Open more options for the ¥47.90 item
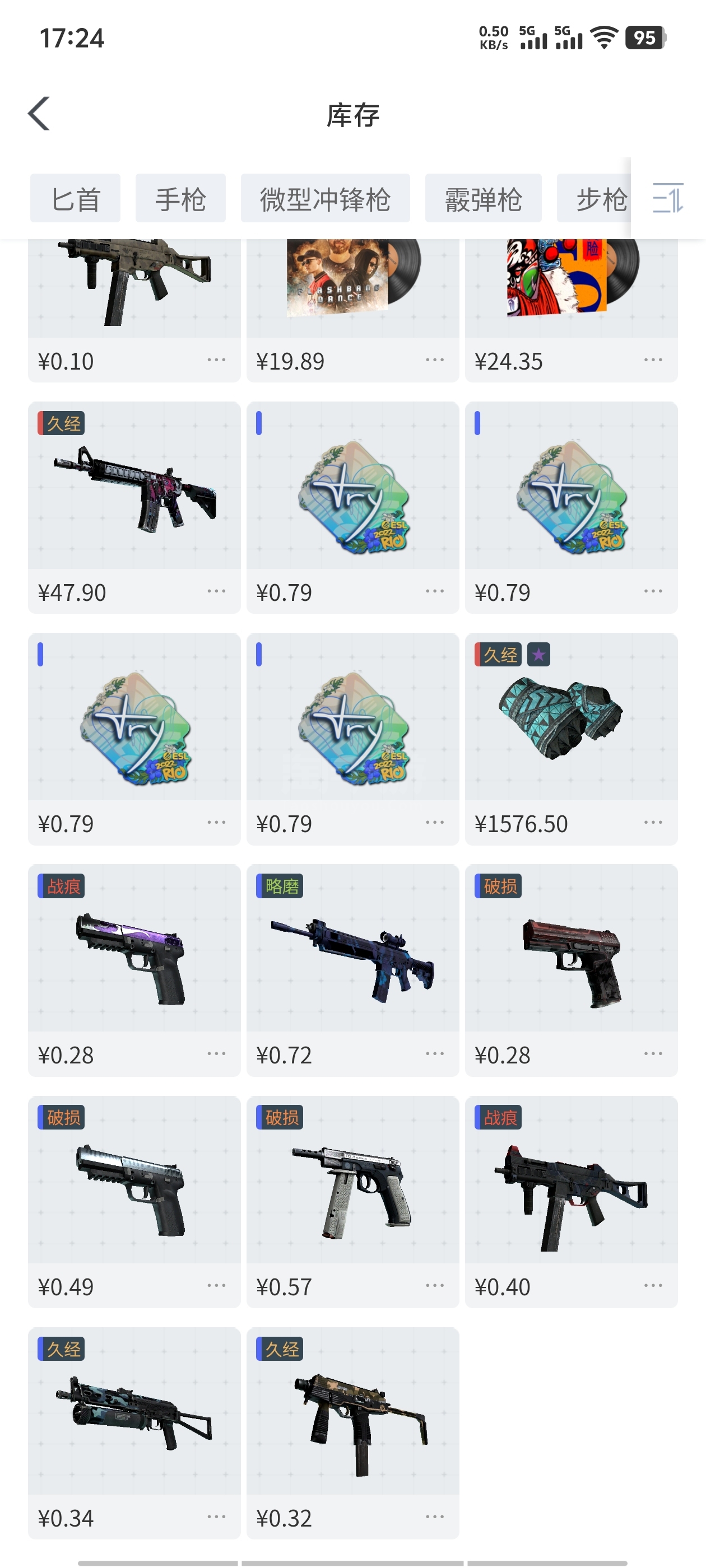The width and height of the screenshot is (706, 1568). [x=216, y=592]
